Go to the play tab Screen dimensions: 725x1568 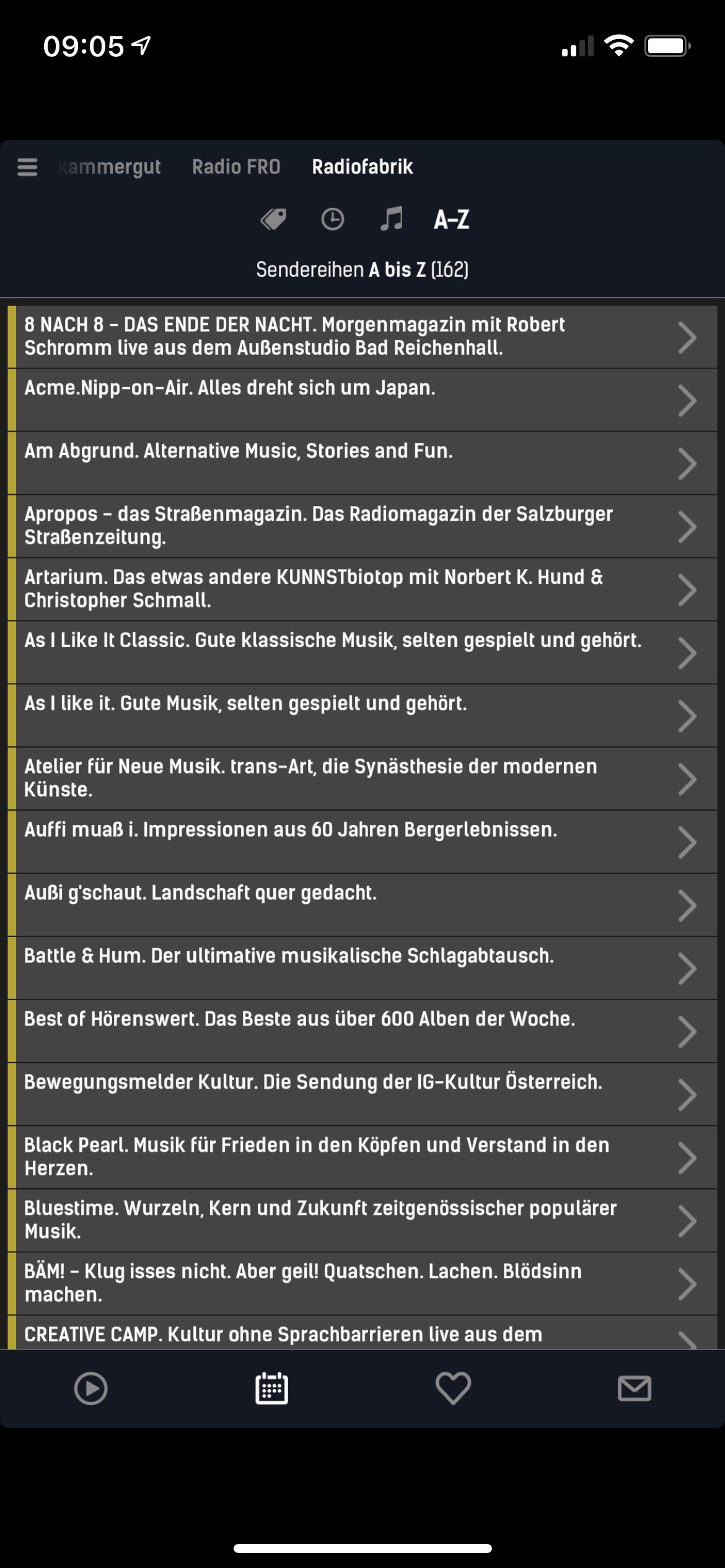coord(90,1388)
